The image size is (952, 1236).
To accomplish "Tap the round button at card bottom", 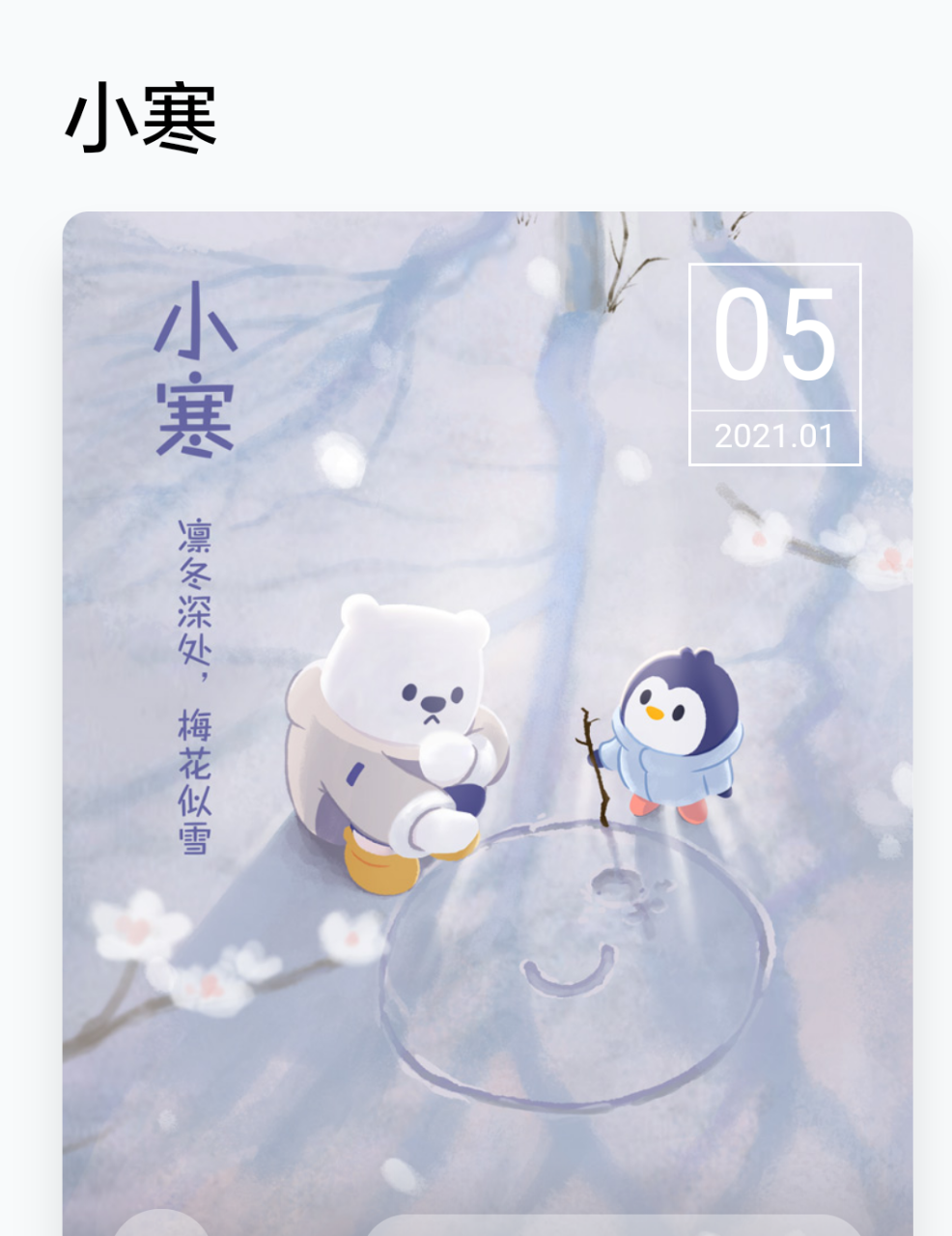I will point(162,1224).
